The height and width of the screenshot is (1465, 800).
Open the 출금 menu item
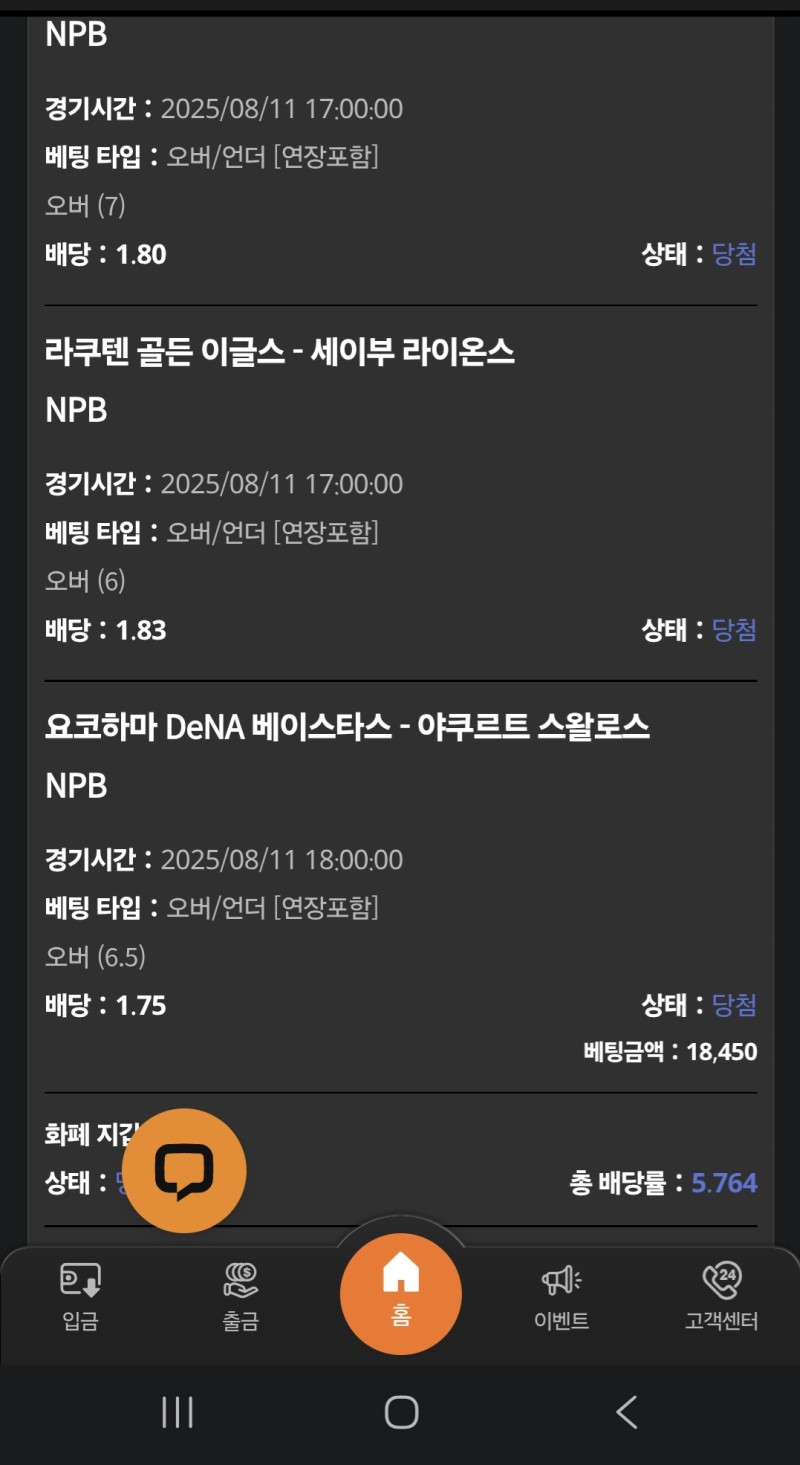(239, 1320)
